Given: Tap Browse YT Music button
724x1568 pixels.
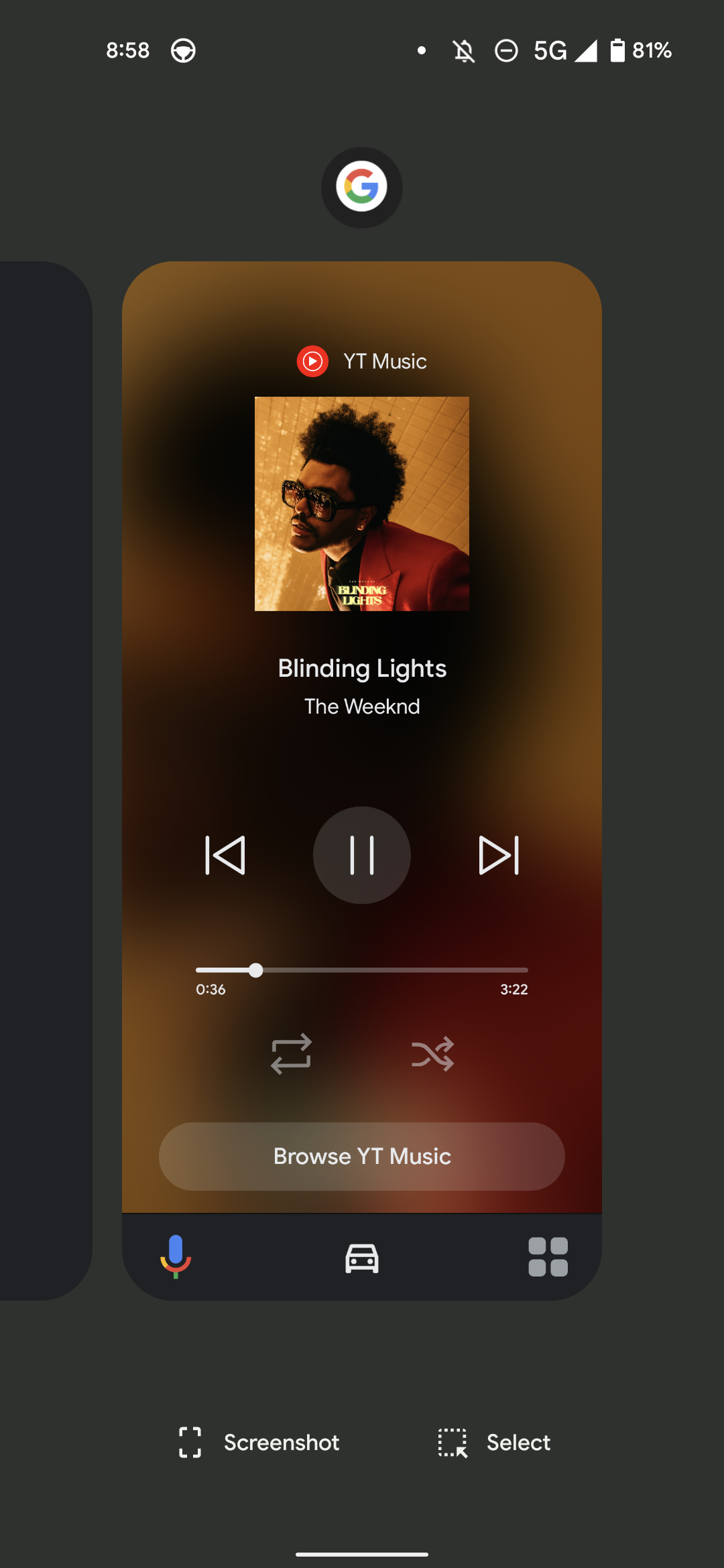Looking at the screenshot, I should pyautogui.click(x=362, y=1156).
